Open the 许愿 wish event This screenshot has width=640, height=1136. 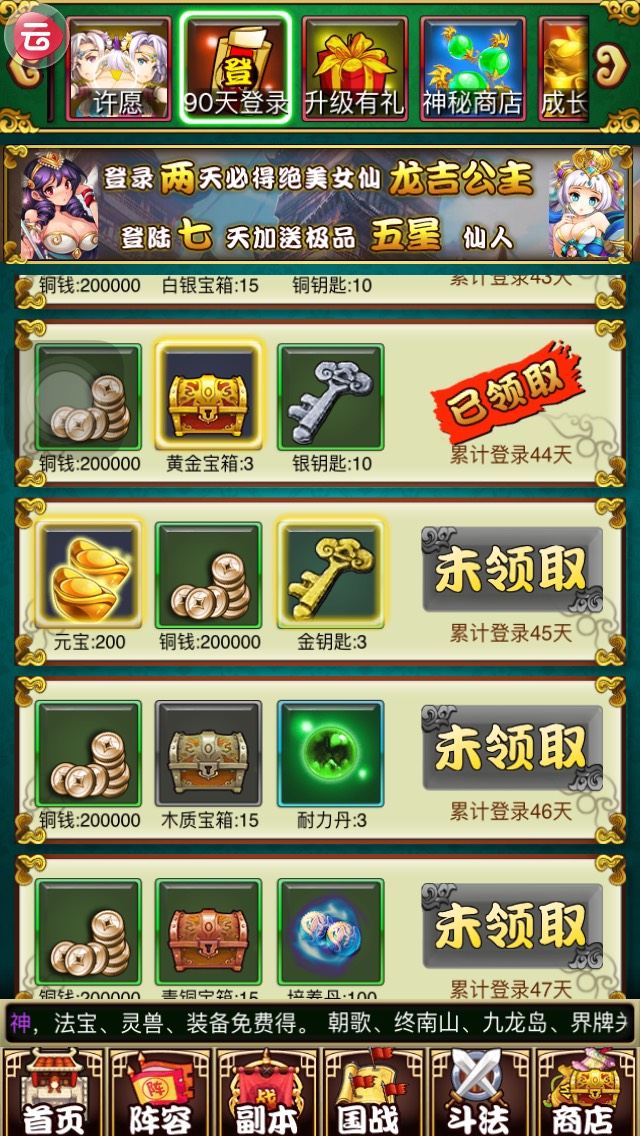tap(118, 68)
